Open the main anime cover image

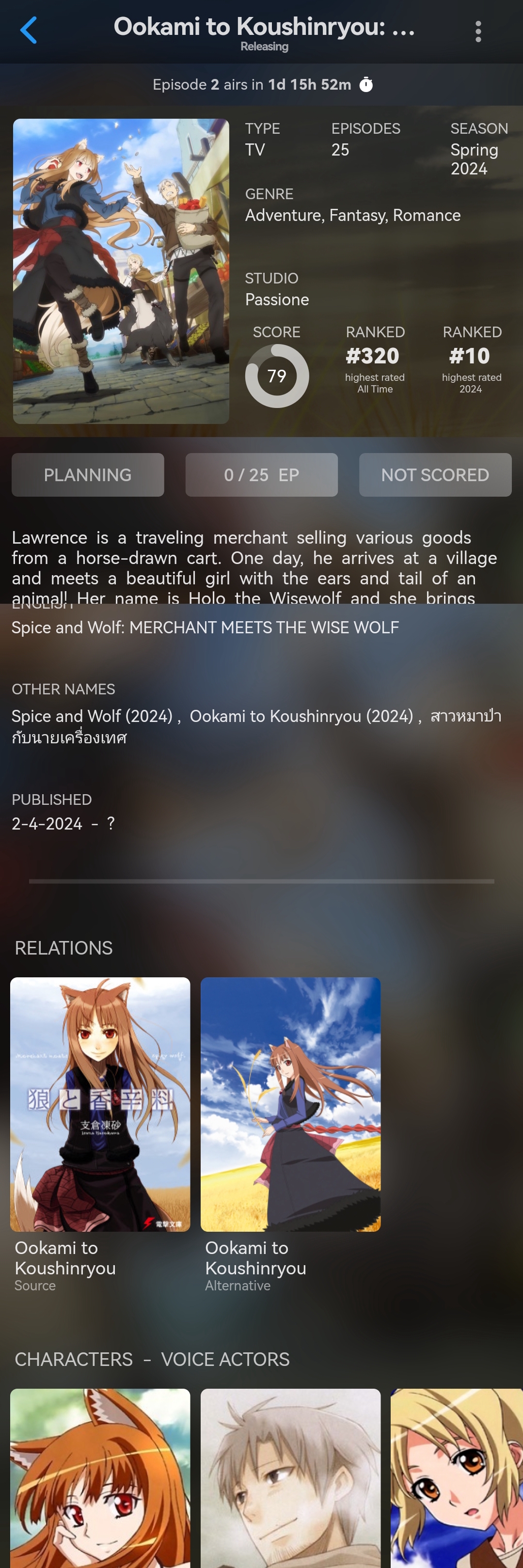click(121, 271)
